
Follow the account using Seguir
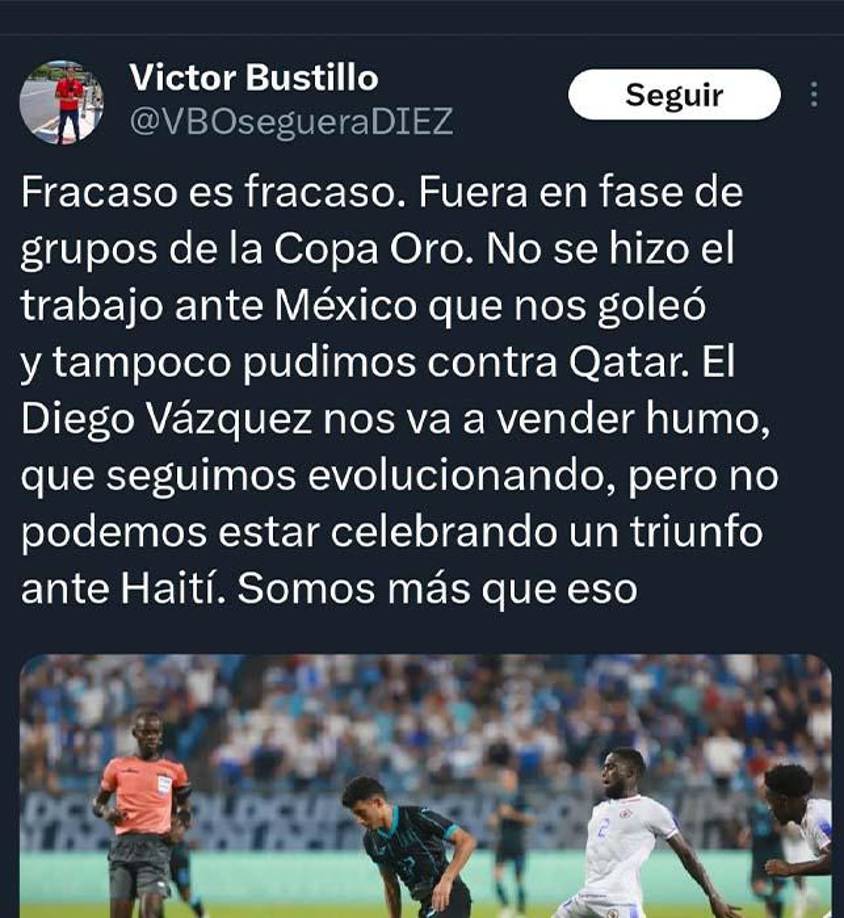coord(676,96)
